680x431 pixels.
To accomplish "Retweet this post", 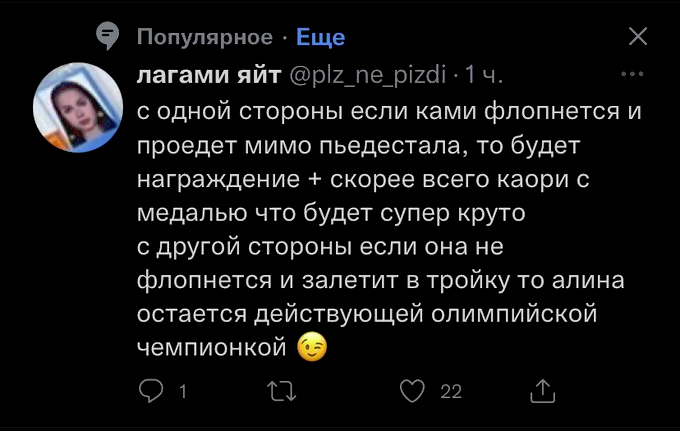I will click(283, 390).
